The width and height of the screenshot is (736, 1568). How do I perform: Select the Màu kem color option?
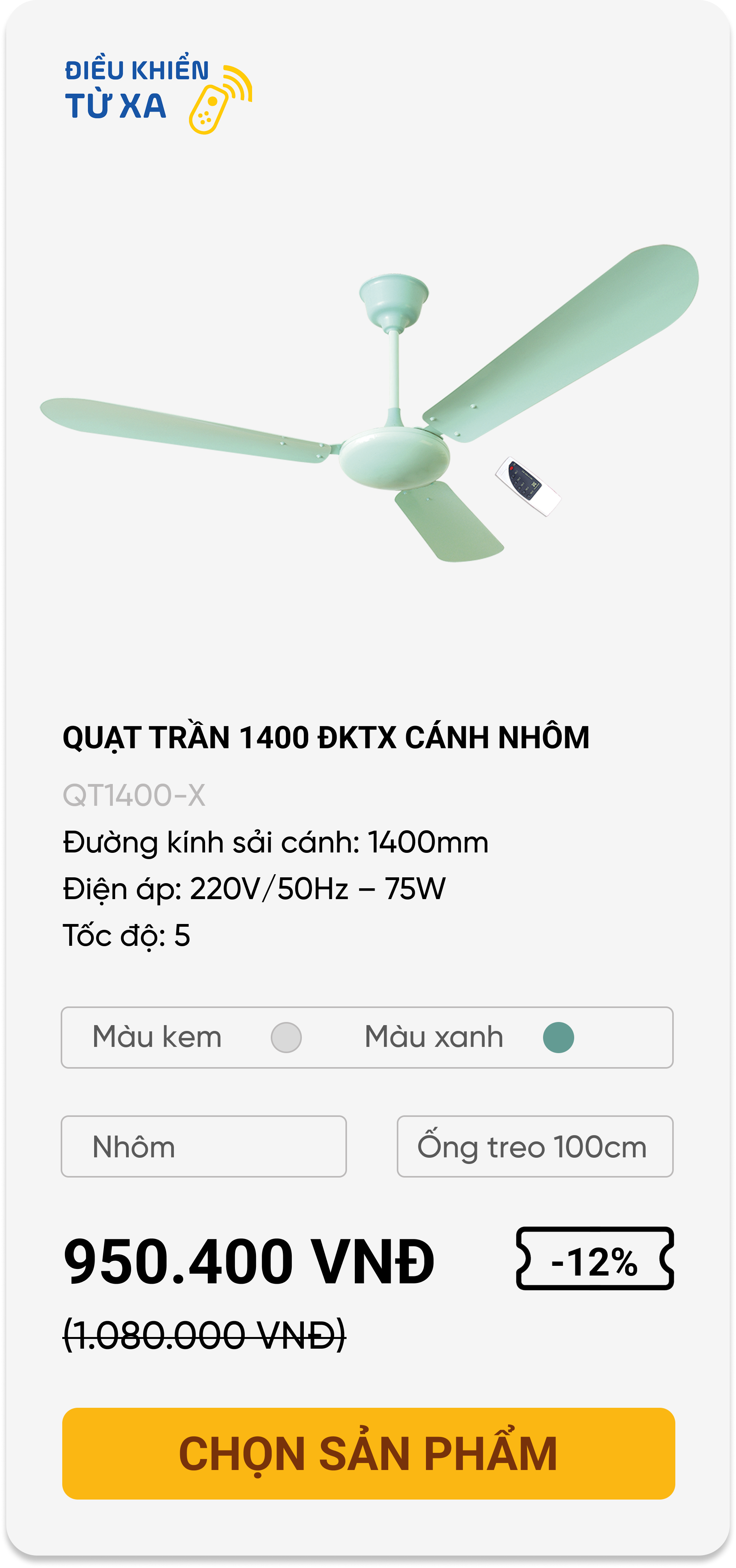click(286, 1037)
